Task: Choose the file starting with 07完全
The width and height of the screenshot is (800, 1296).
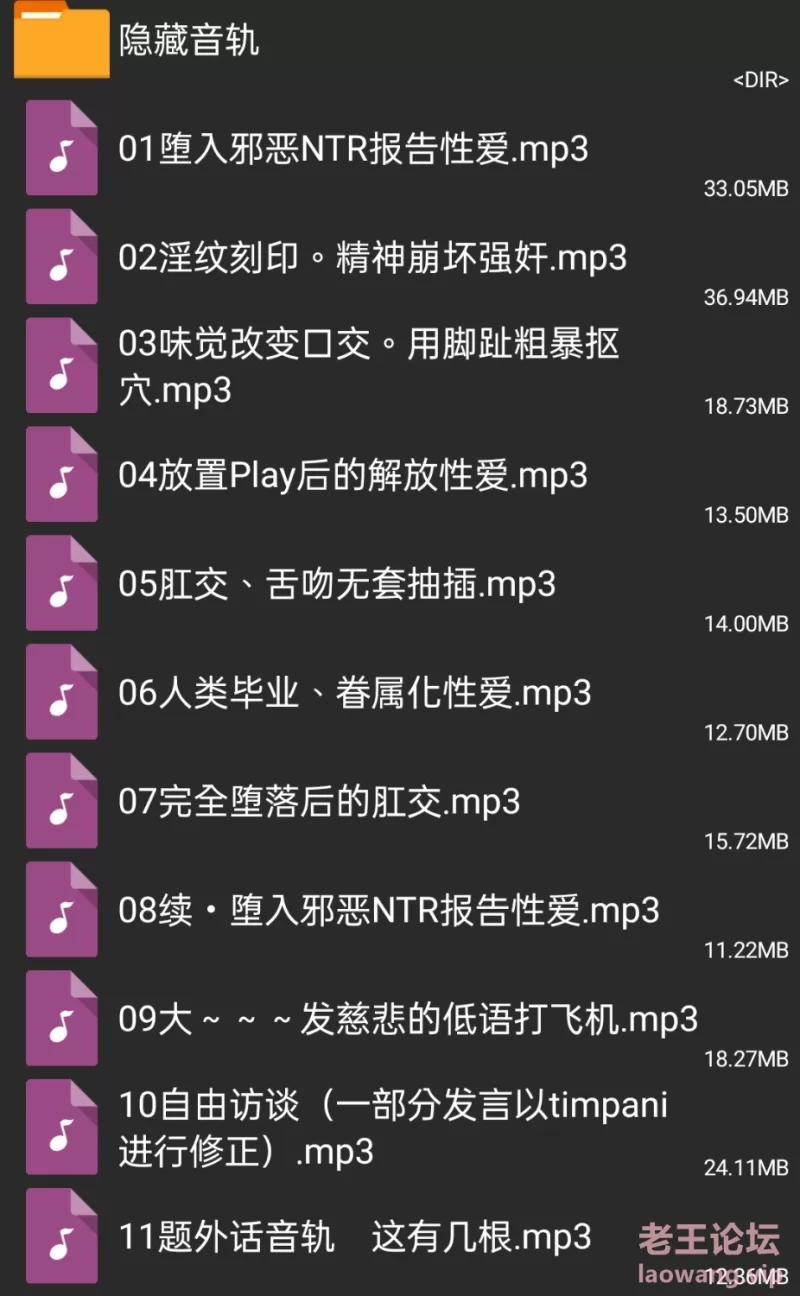Action: click(400, 803)
